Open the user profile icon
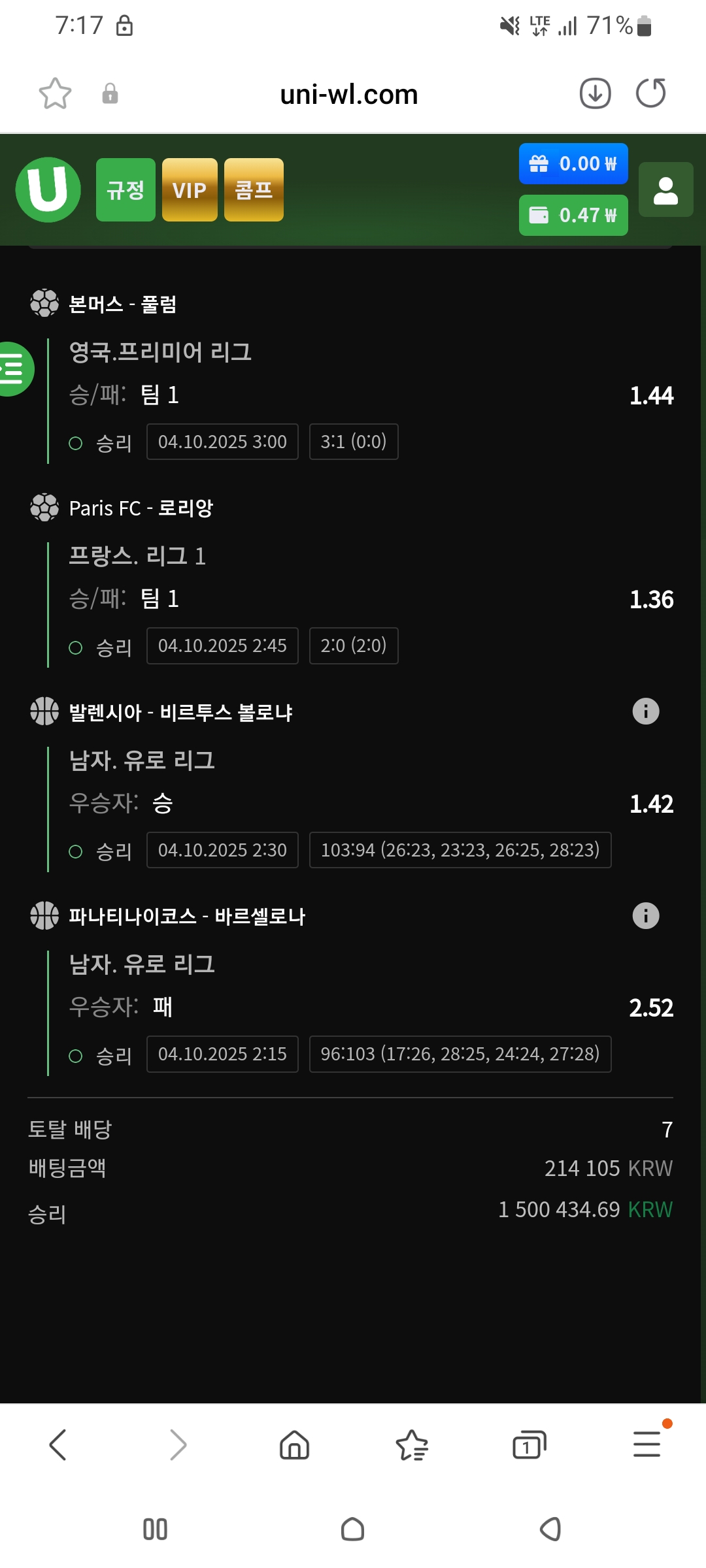Viewport: 706px width, 1568px height. pyautogui.click(x=665, y=189)
